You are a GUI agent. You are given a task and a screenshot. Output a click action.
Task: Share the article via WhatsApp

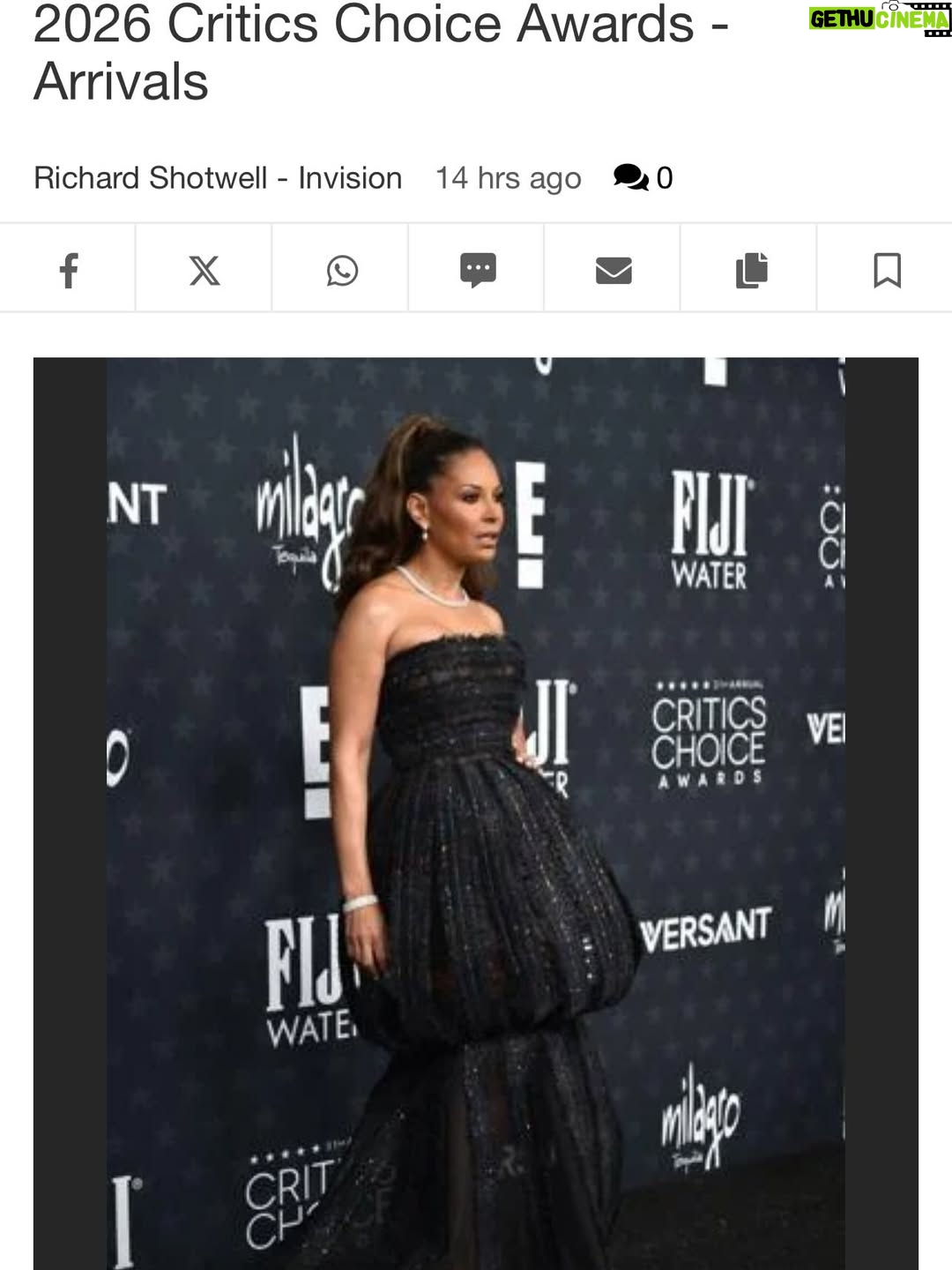click(341, 270)
